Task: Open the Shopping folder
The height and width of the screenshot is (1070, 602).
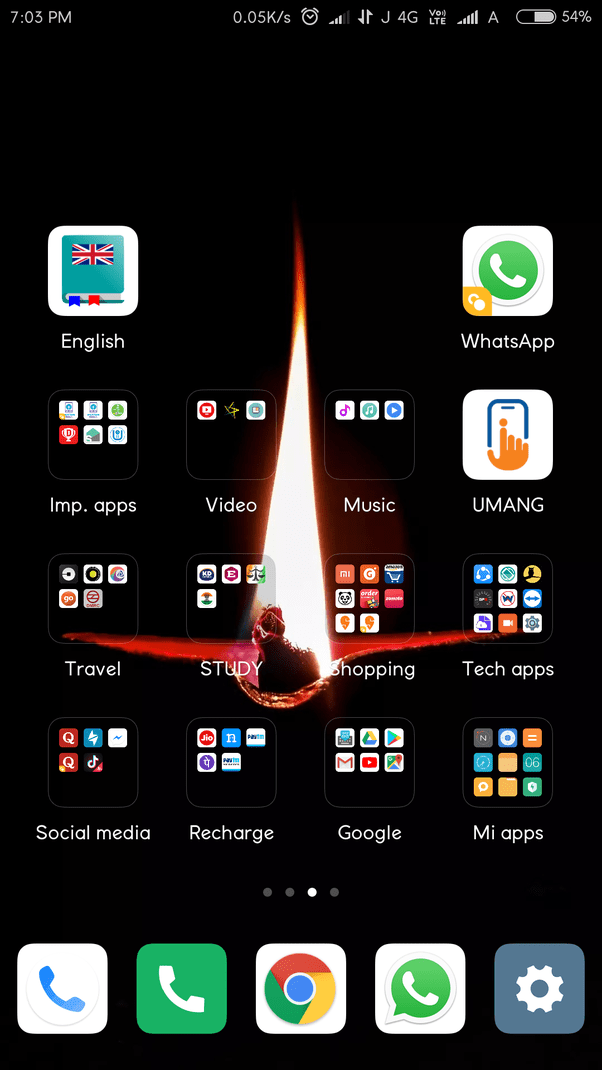Action: 369,598
